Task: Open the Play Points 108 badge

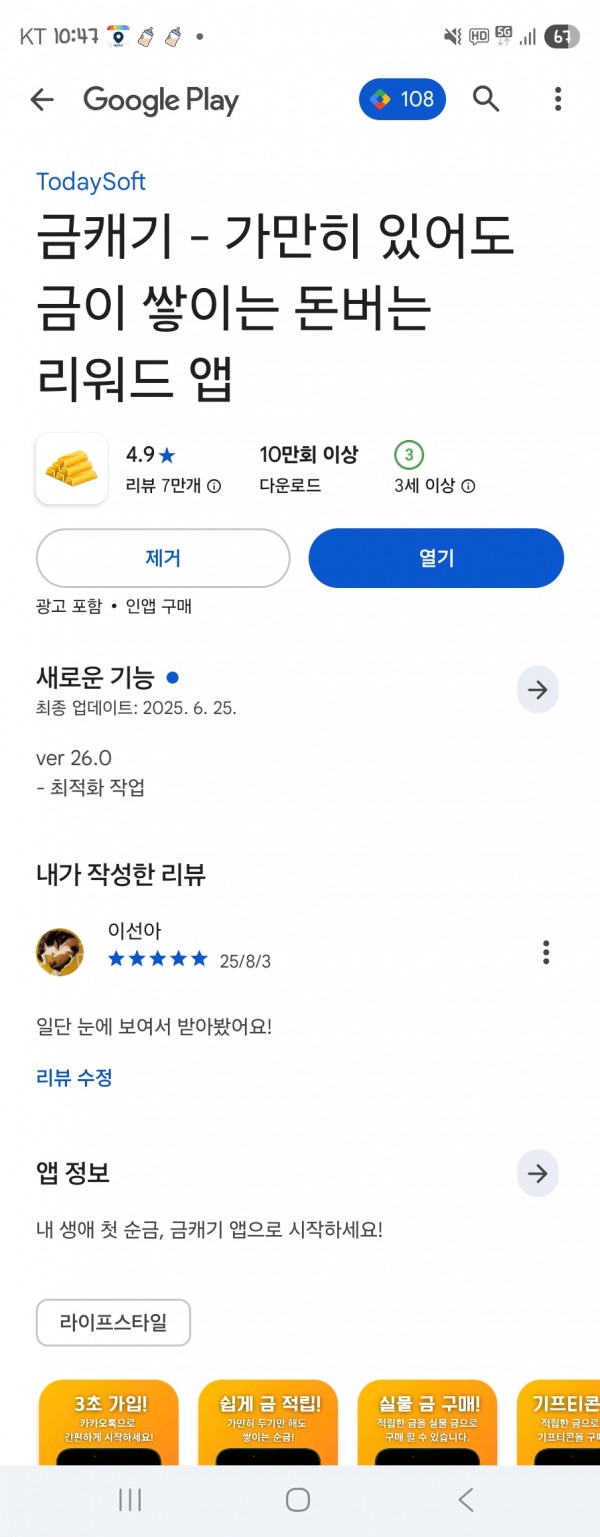Action: point(402,99)
